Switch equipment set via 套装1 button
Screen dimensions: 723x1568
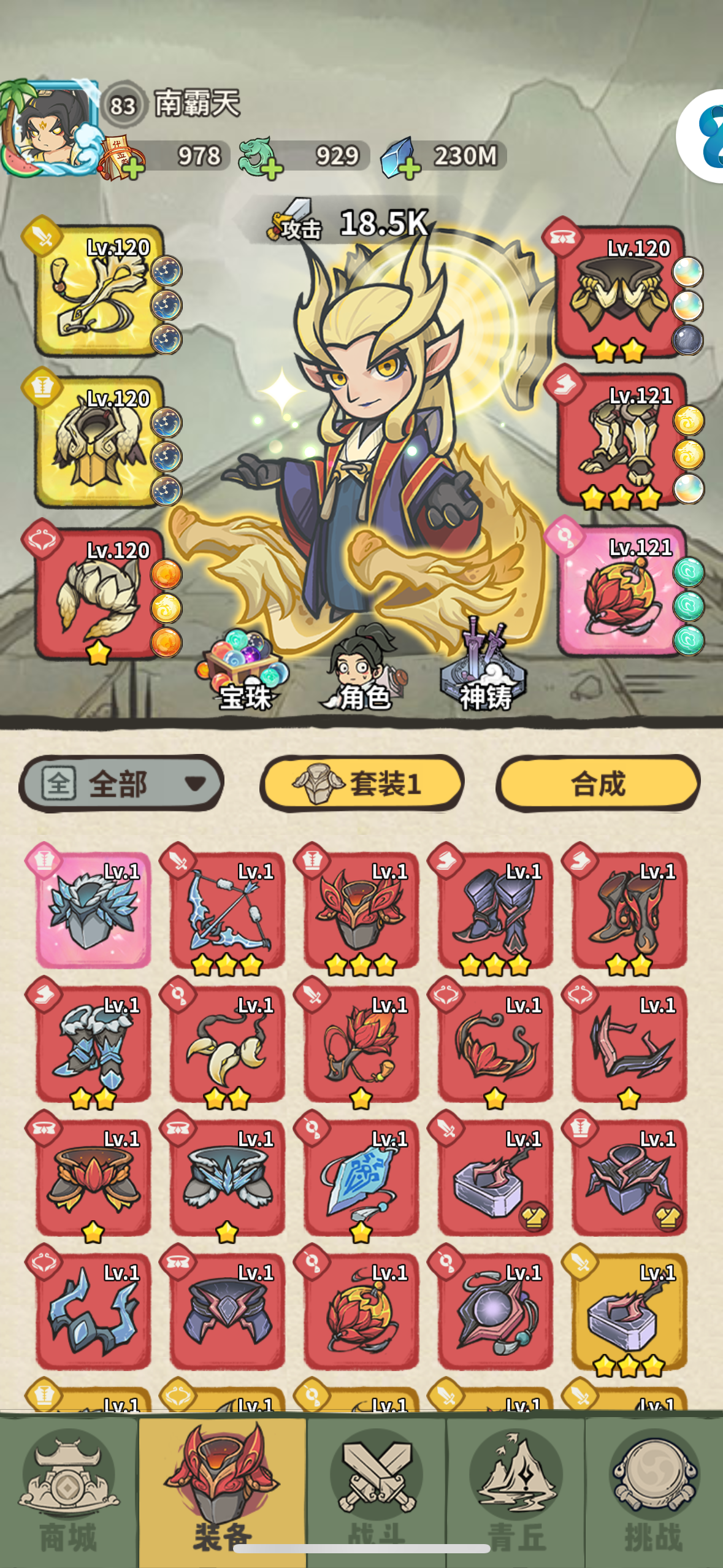pyautogui.click(x=362, y=783)
